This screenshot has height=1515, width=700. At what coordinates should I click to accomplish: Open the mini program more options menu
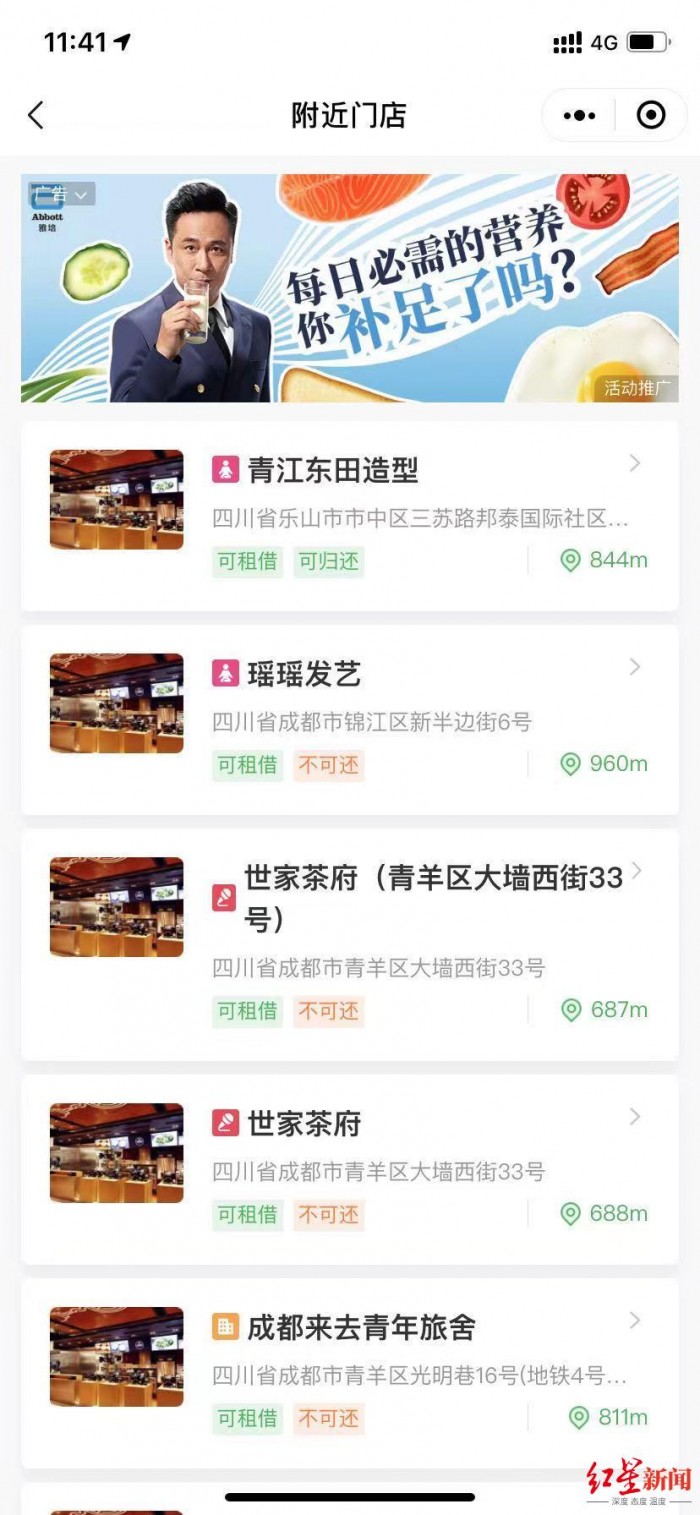point(579,116)
